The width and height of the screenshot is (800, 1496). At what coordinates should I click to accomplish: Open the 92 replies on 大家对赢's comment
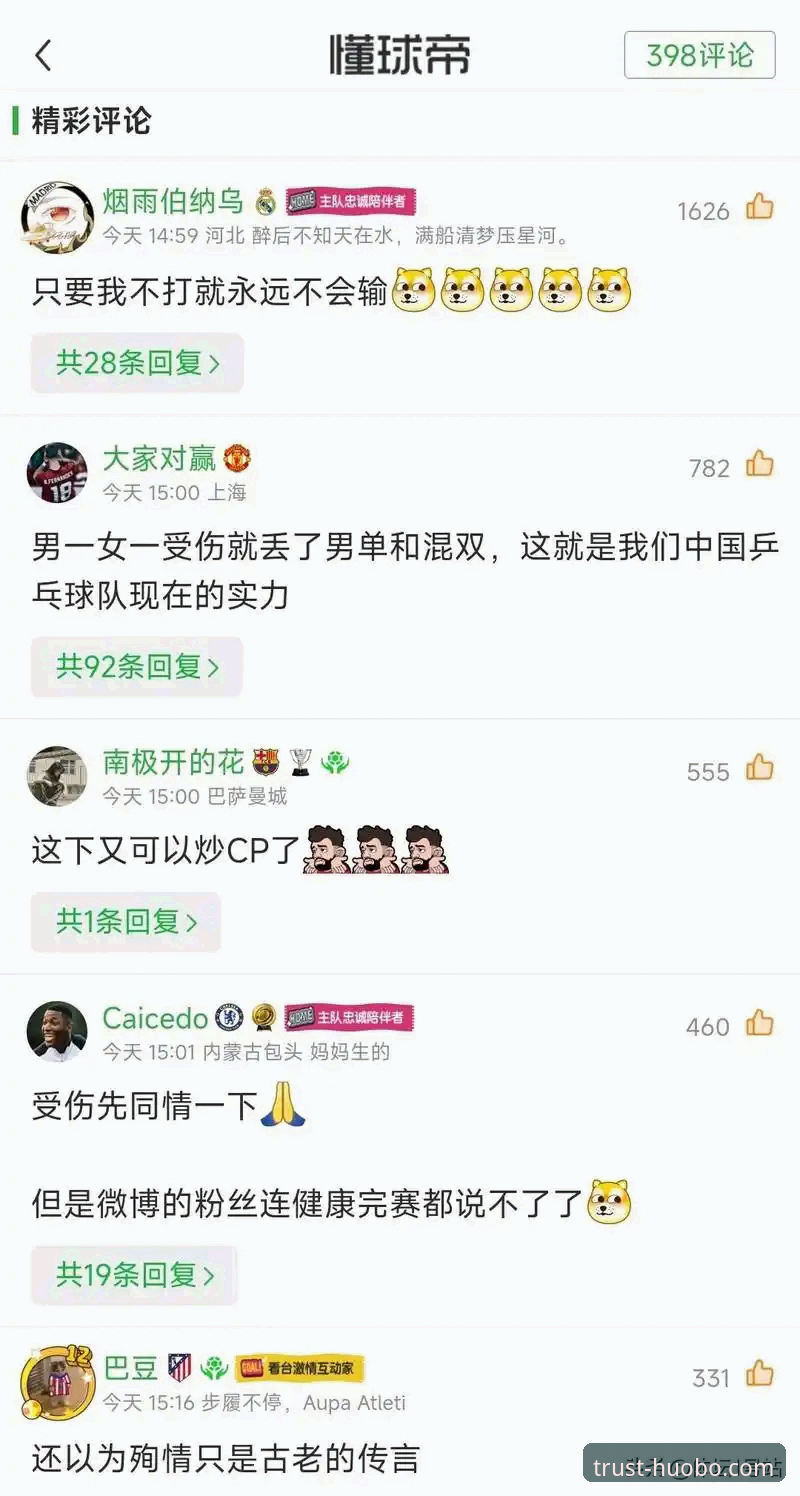137,666
